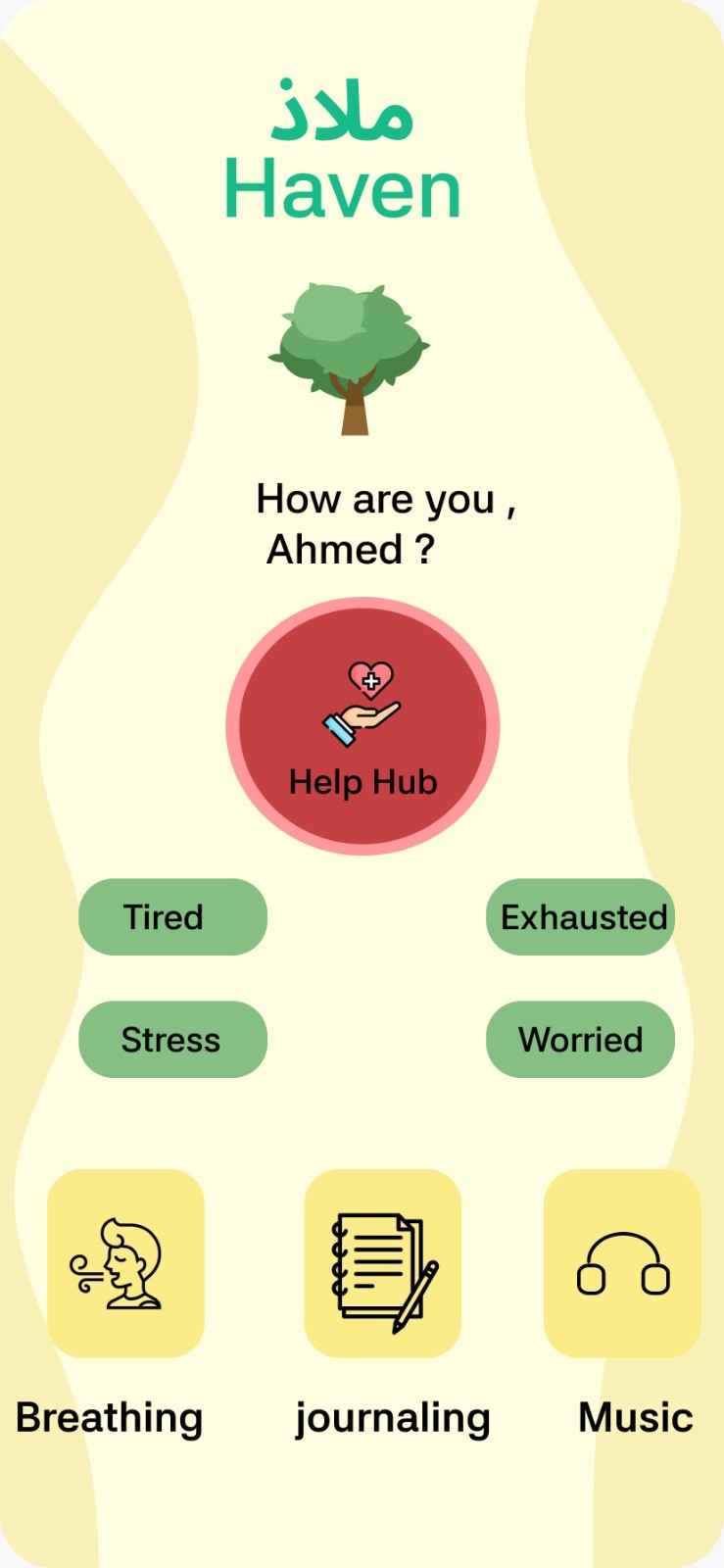Open the Help Hub button
724x1568 pixels.
pos(362,726)
